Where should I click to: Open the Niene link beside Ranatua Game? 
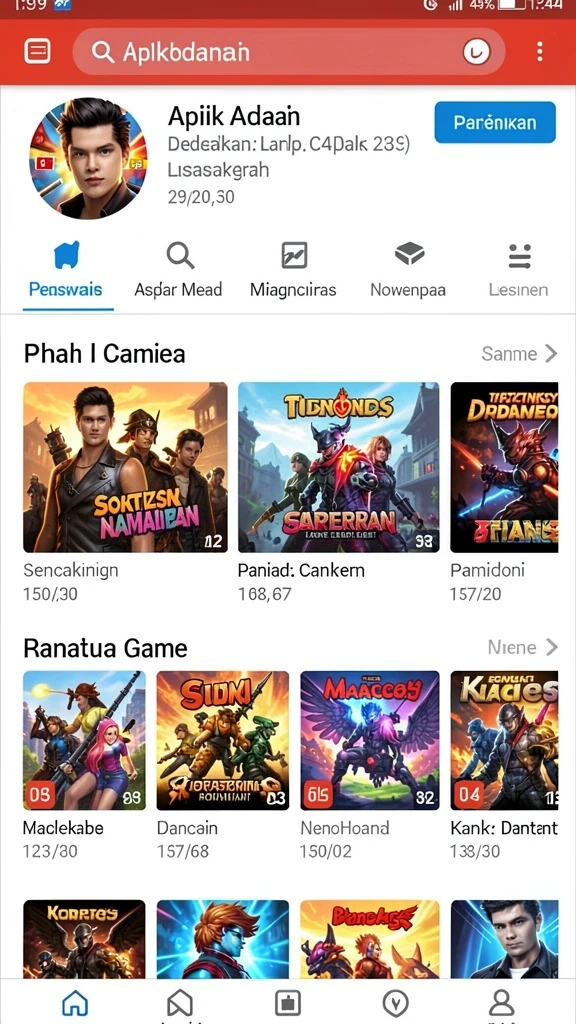522,647
